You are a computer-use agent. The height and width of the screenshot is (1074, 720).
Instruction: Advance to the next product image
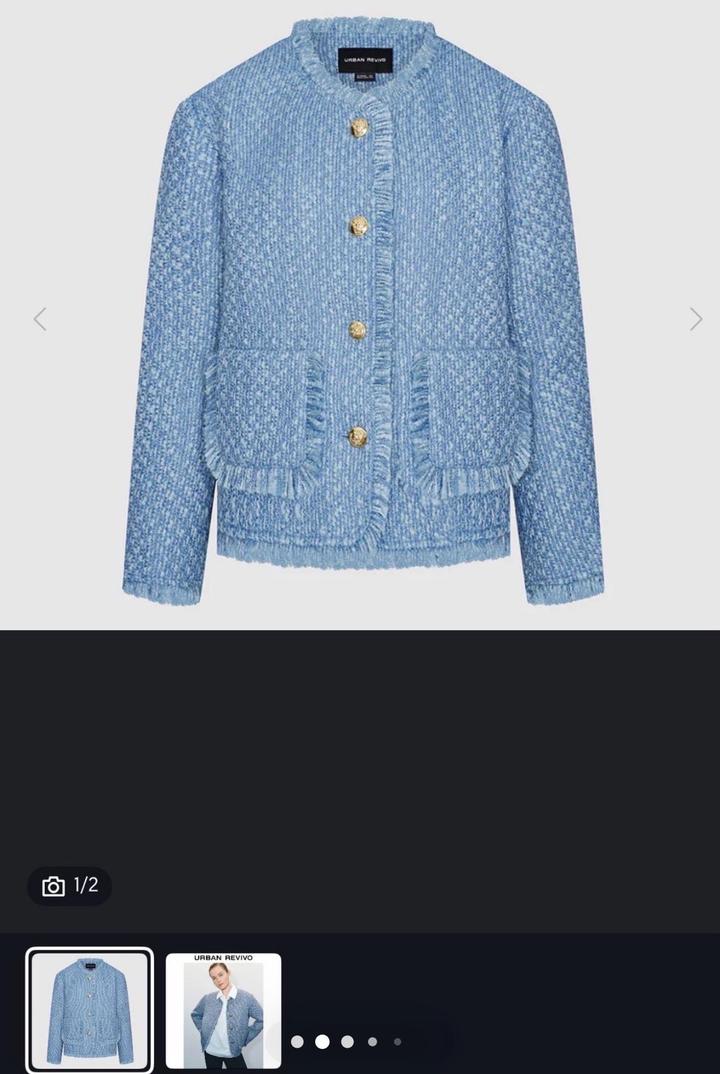click(x=696, y=319)
